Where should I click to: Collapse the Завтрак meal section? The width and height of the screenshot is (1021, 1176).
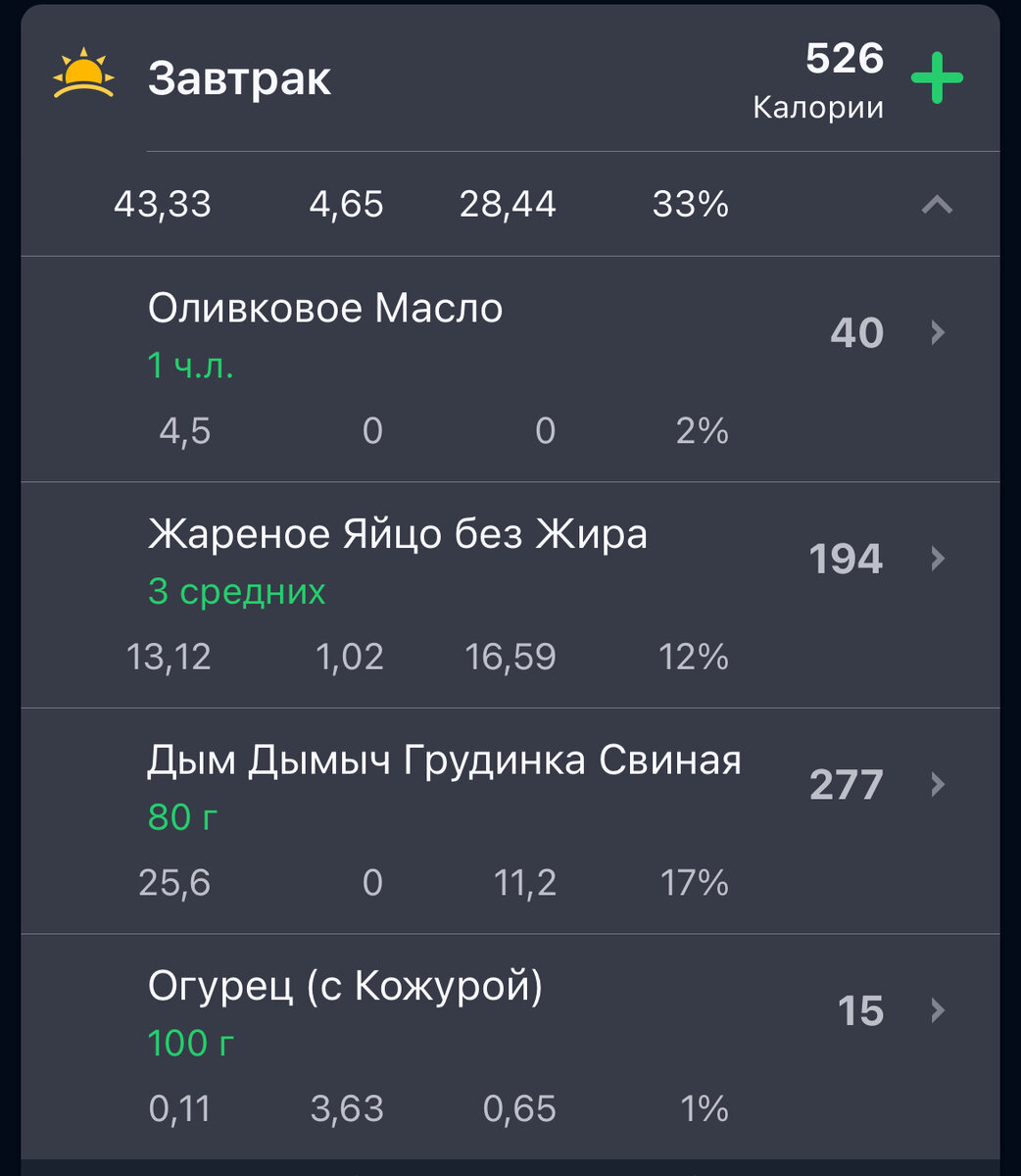pyautogui.click(x=937, y=205)
